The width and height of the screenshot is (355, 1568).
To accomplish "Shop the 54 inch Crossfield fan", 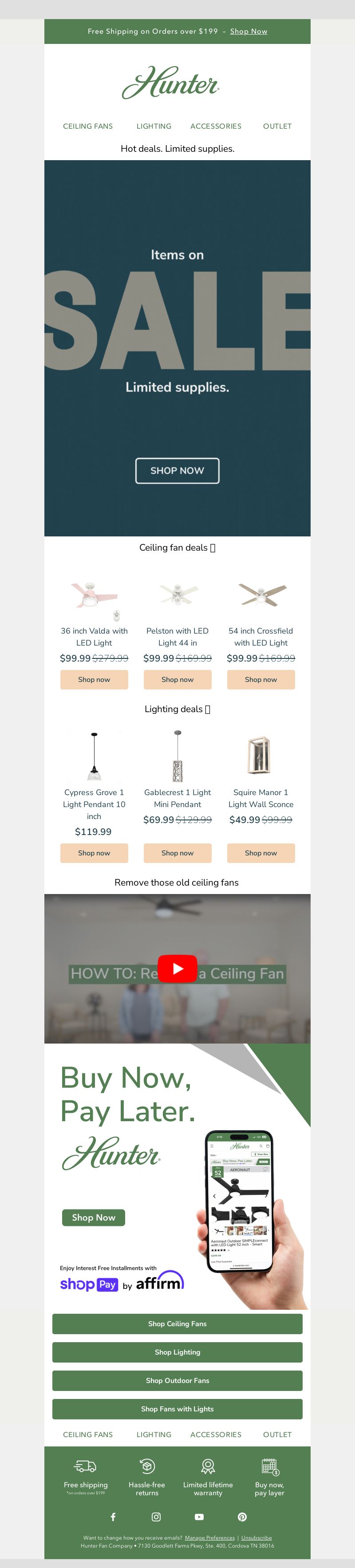I will pyautogui.click(x=260, y=679).
